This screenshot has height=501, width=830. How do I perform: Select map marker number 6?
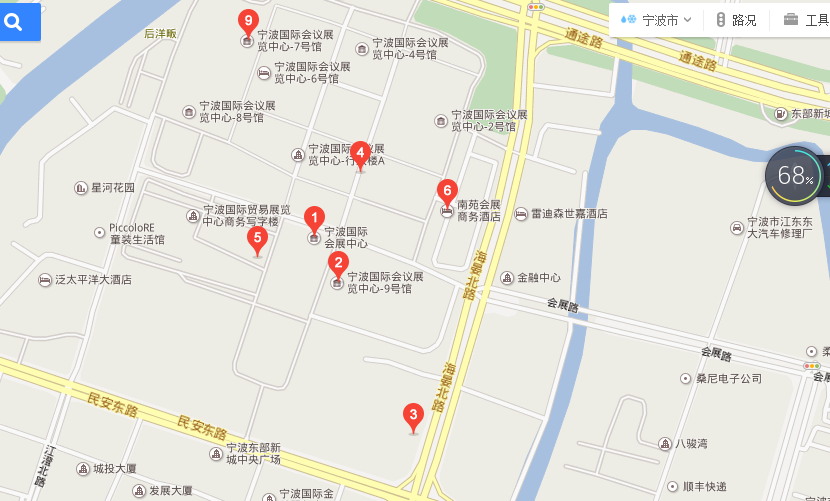[447, 190]
